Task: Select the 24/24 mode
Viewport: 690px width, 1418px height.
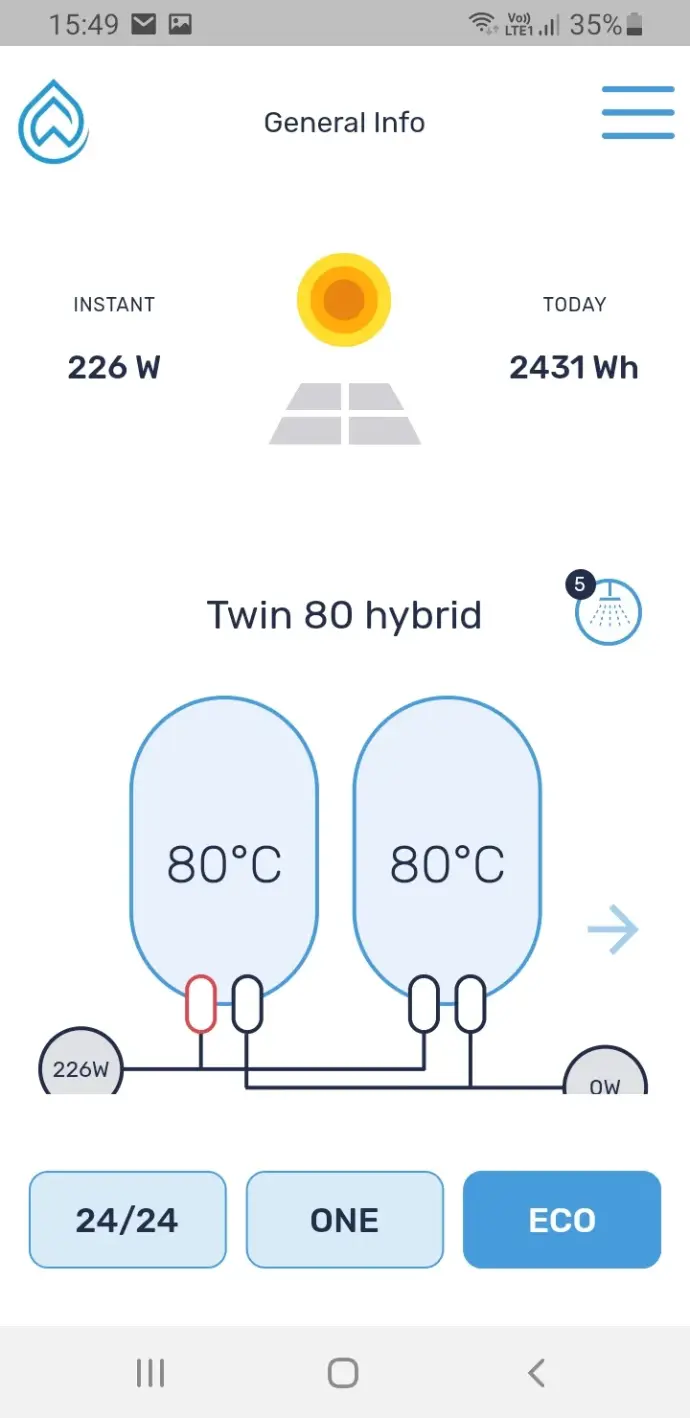Action: (x=127, y=1220)
